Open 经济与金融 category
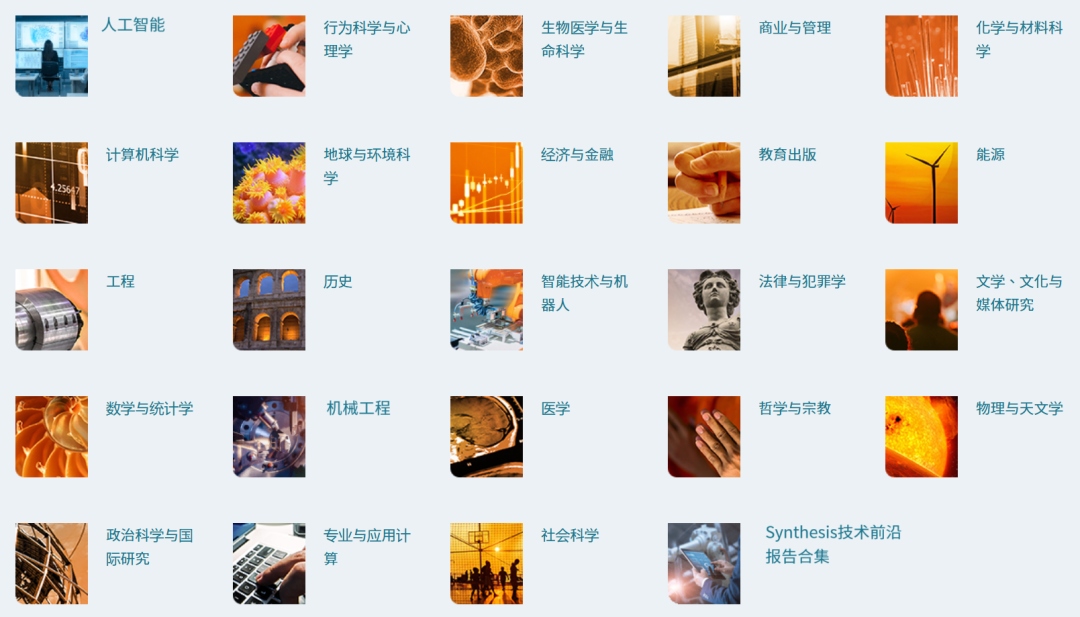Screen dimensions: 1080x617 pos(577,155)
